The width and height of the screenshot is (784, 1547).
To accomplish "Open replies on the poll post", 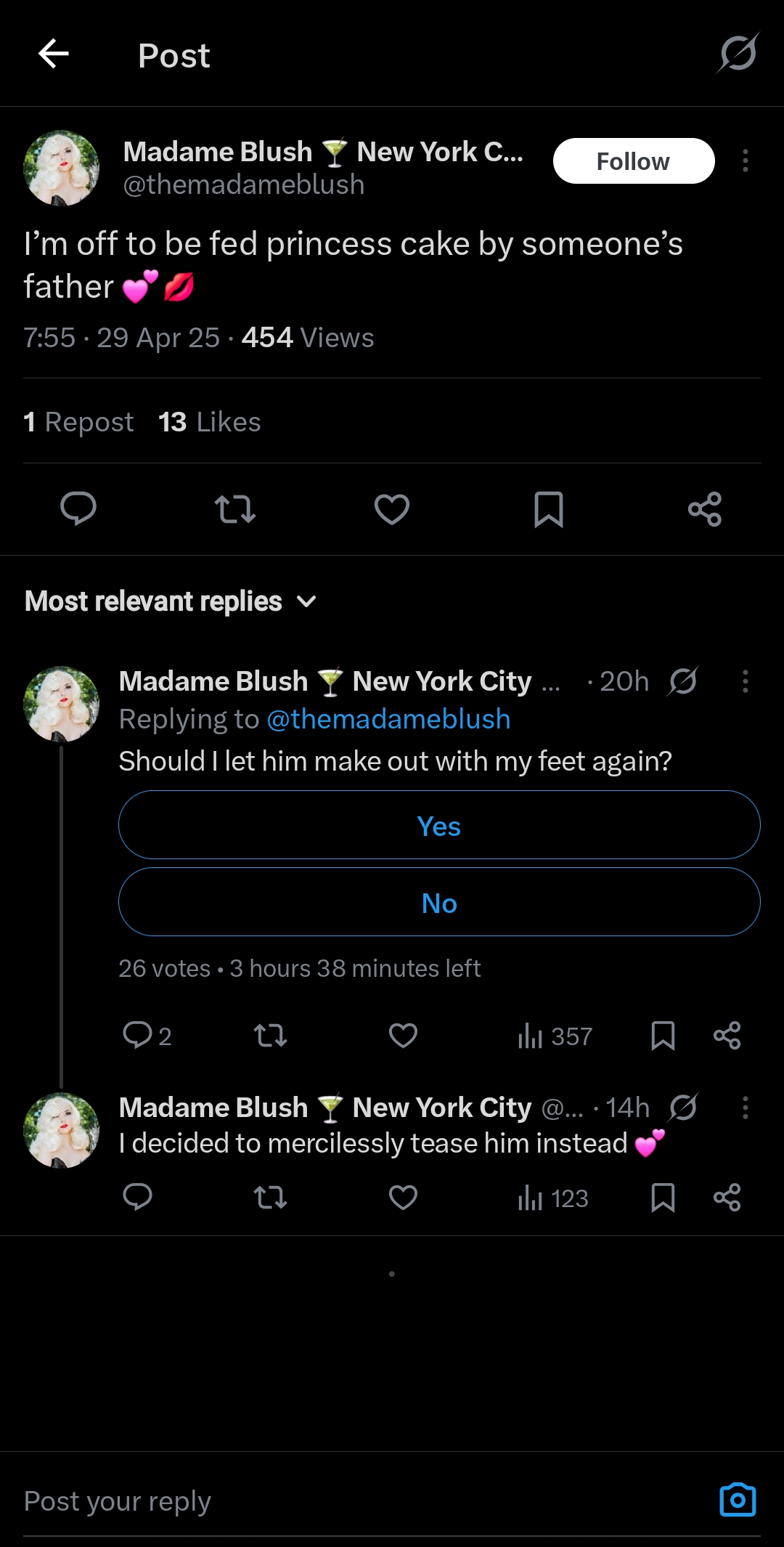I will (147, 1035).
